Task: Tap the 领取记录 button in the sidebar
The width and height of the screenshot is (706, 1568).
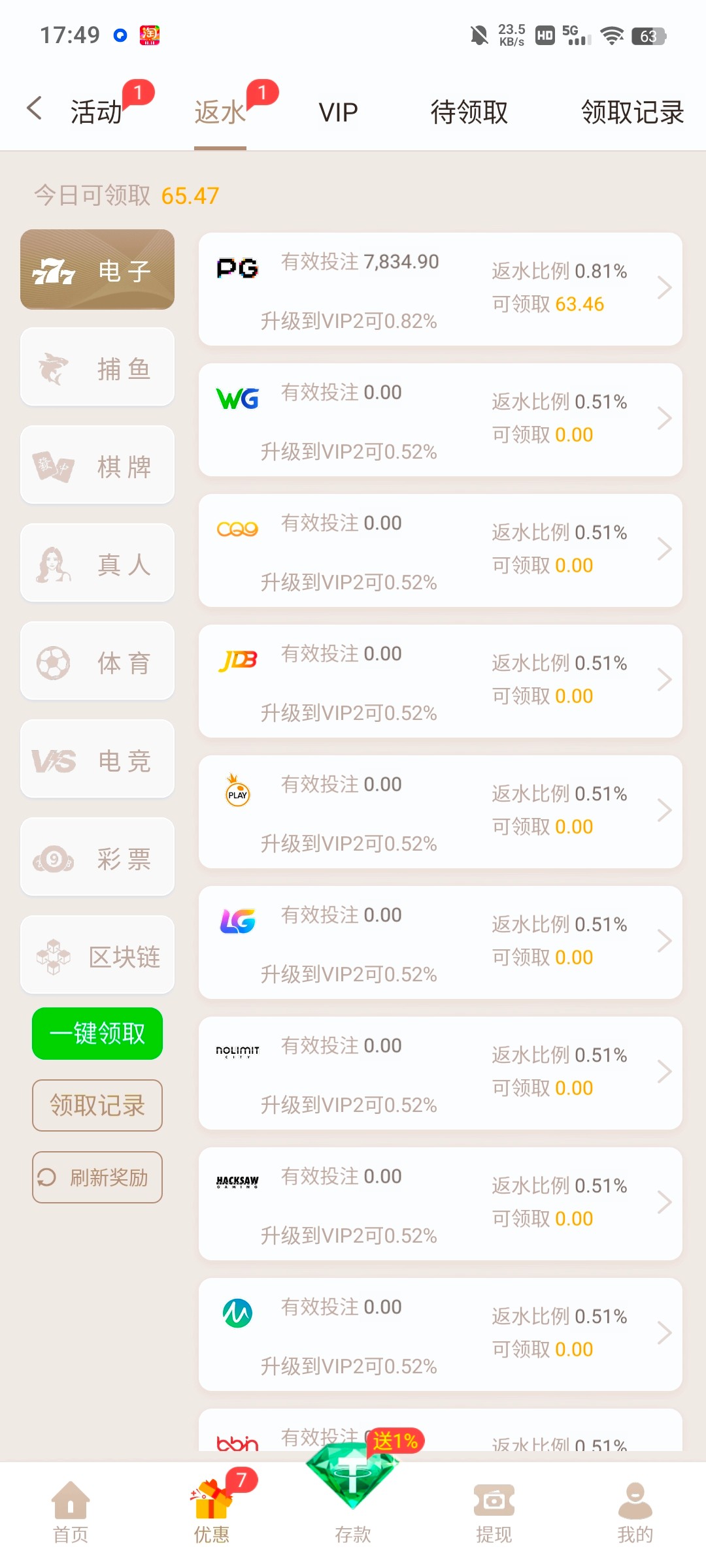Action: click(x=97, y=1105)
